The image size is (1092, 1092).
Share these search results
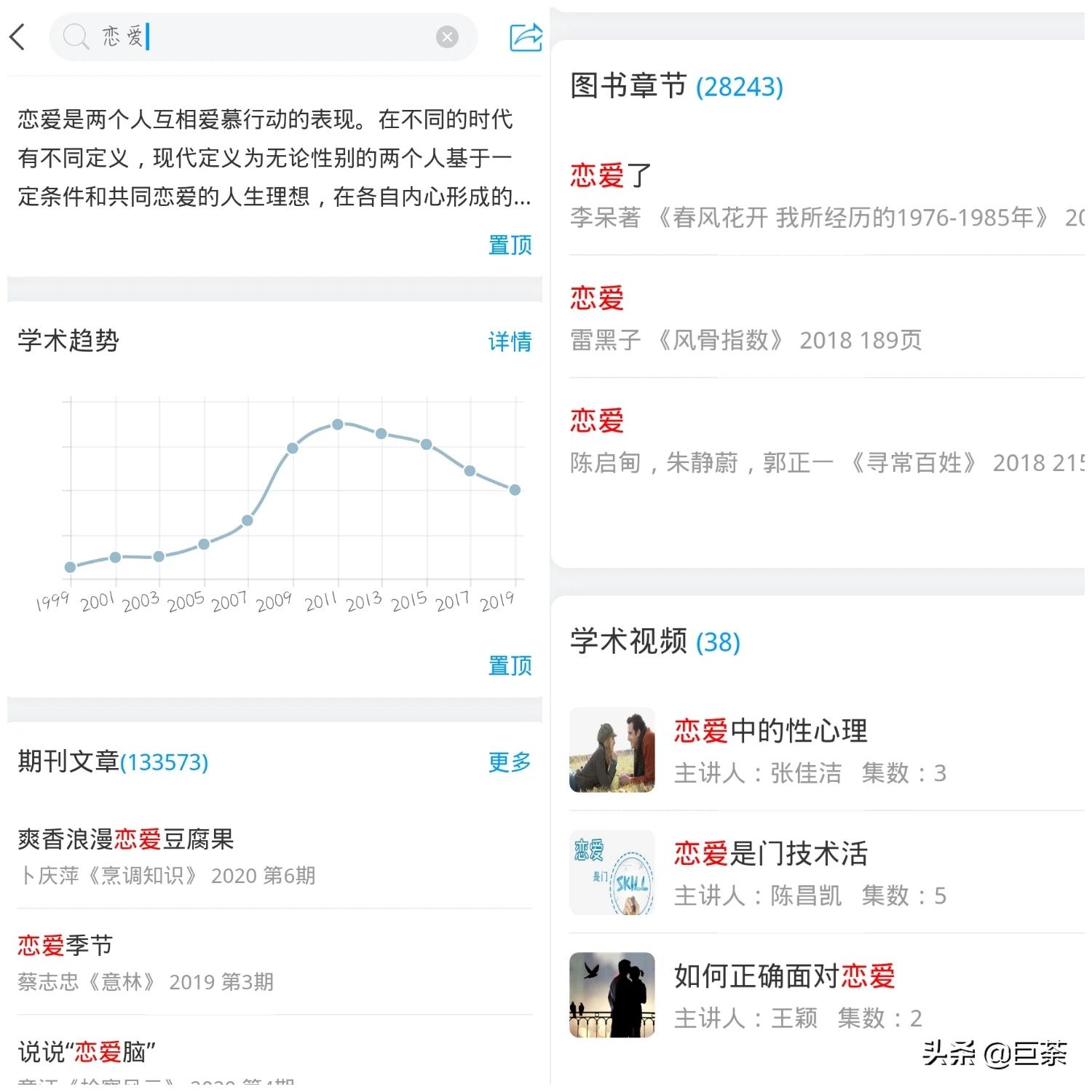point(526,36)
